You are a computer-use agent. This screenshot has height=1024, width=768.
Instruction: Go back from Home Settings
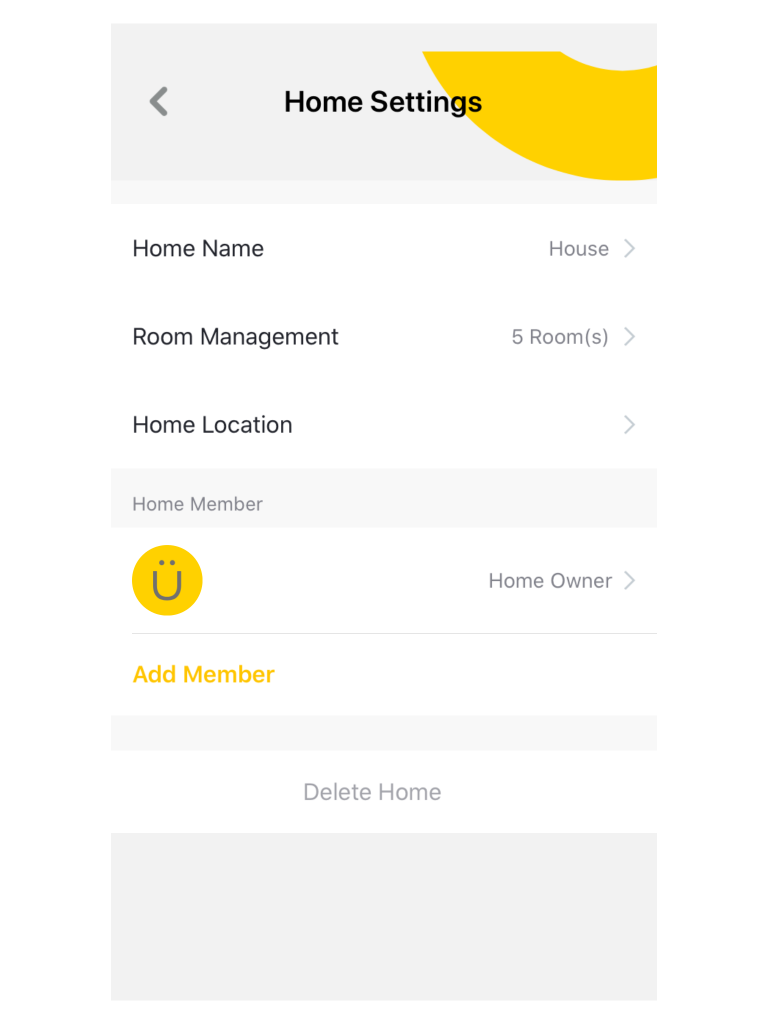coord(158,102)
